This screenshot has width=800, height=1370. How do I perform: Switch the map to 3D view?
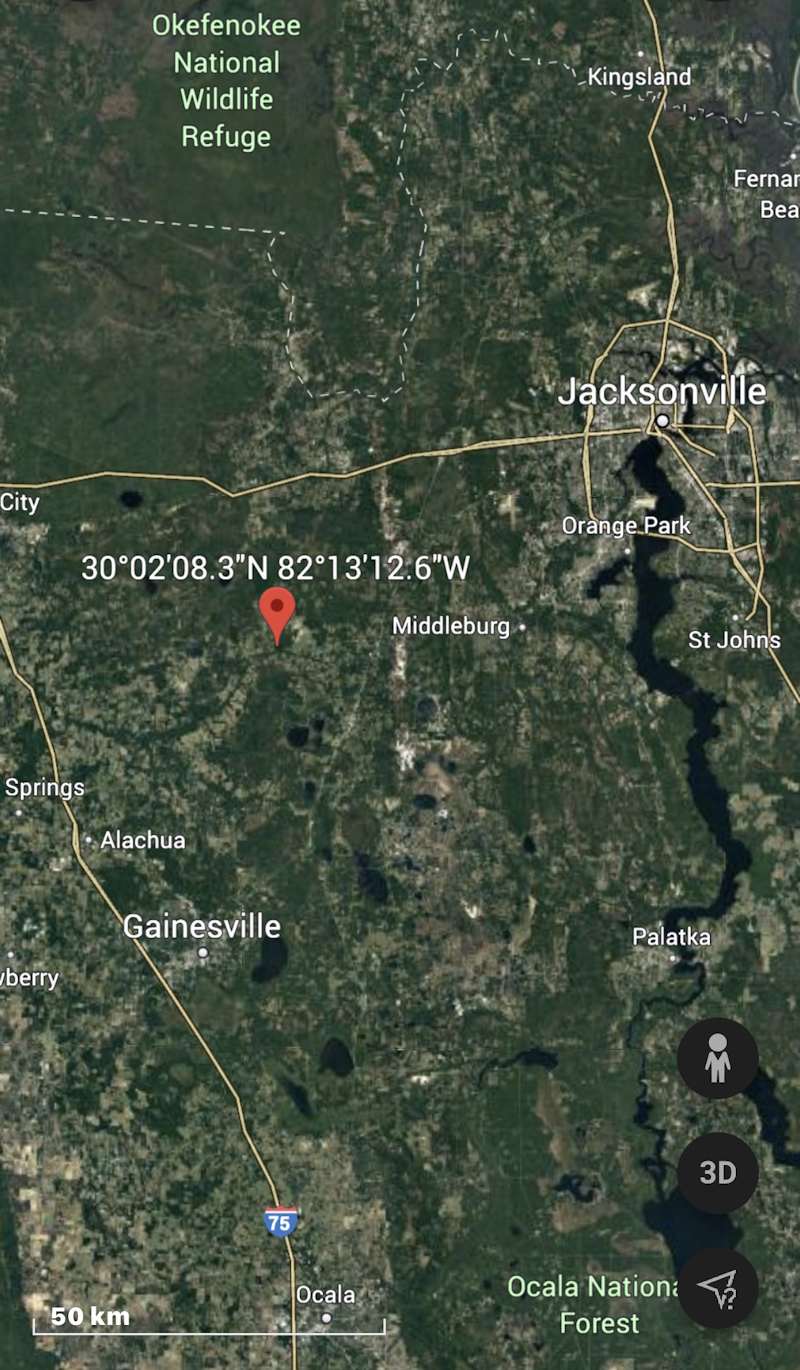point(717,1172)
